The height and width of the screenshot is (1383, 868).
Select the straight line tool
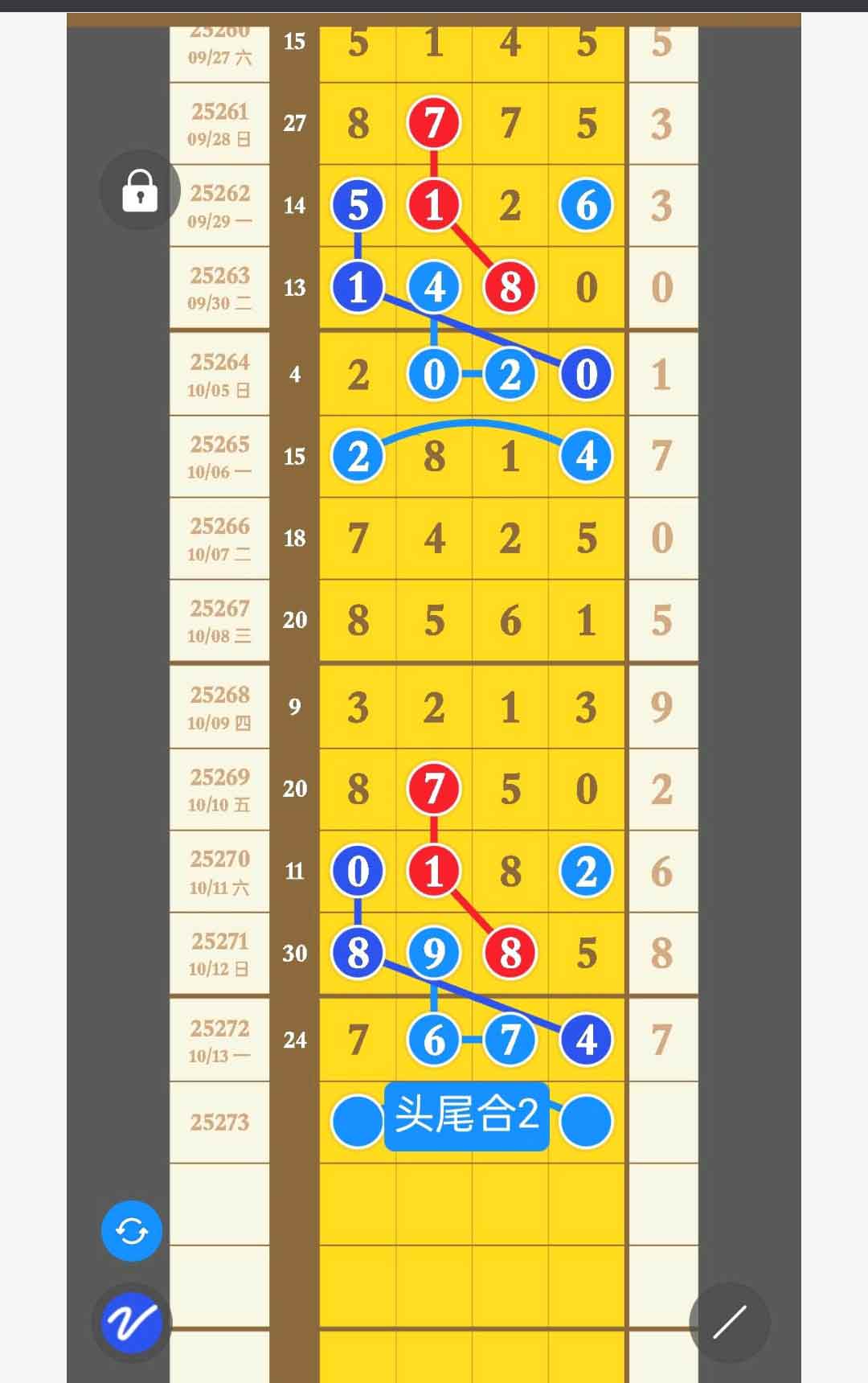pos(730,1322)
